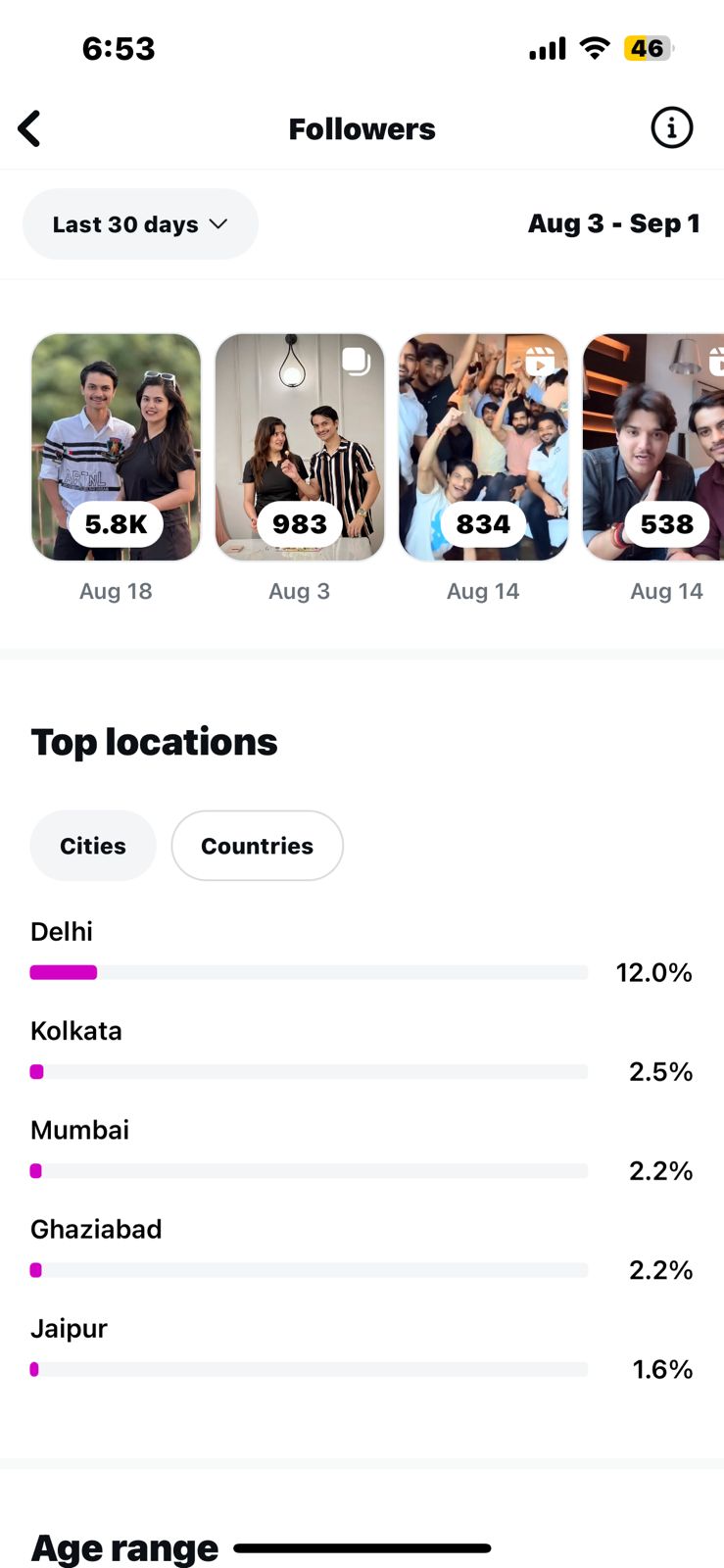This screenshot has width=724, height=1568.
Task: Open the Aug 14 reel with 834
Action: (x=483, y=447)
